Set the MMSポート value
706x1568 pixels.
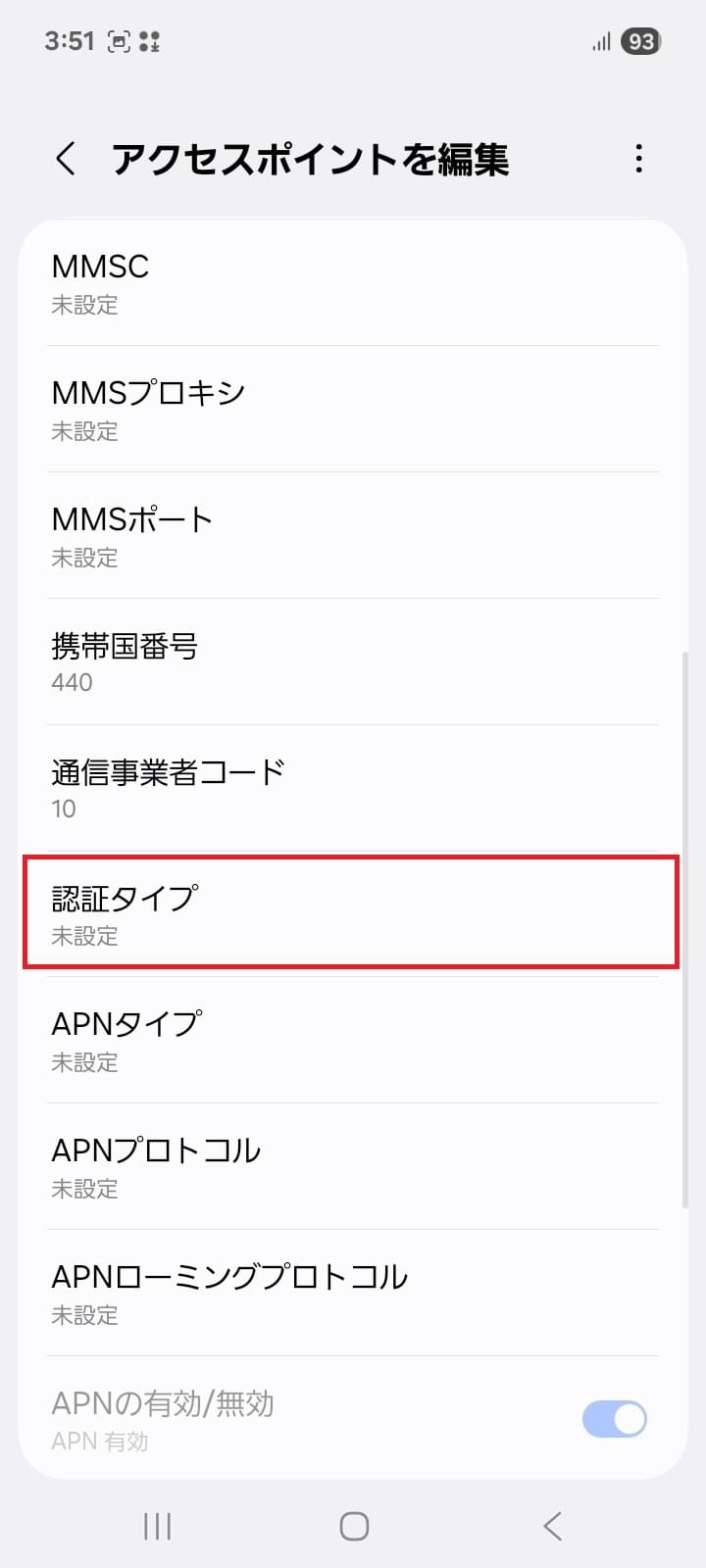[353, 536]
